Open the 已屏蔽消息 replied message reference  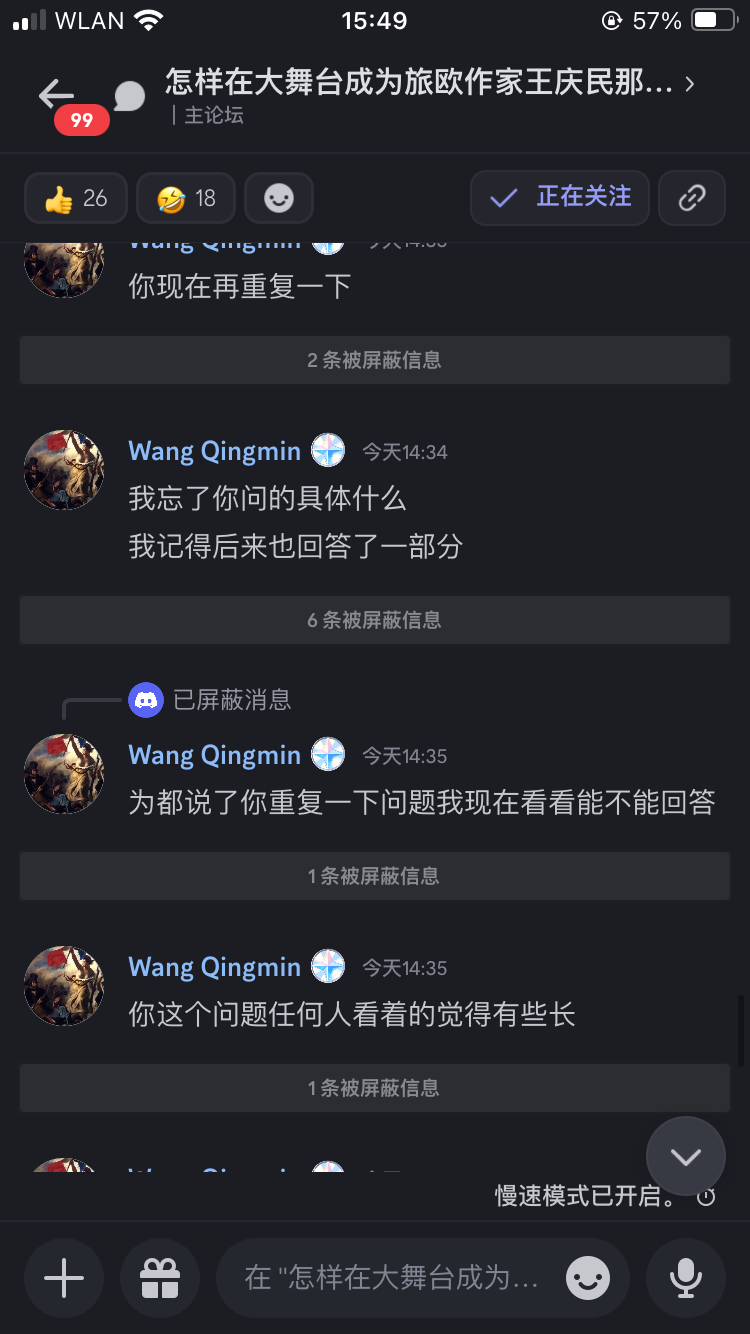(x=232, y=700)
